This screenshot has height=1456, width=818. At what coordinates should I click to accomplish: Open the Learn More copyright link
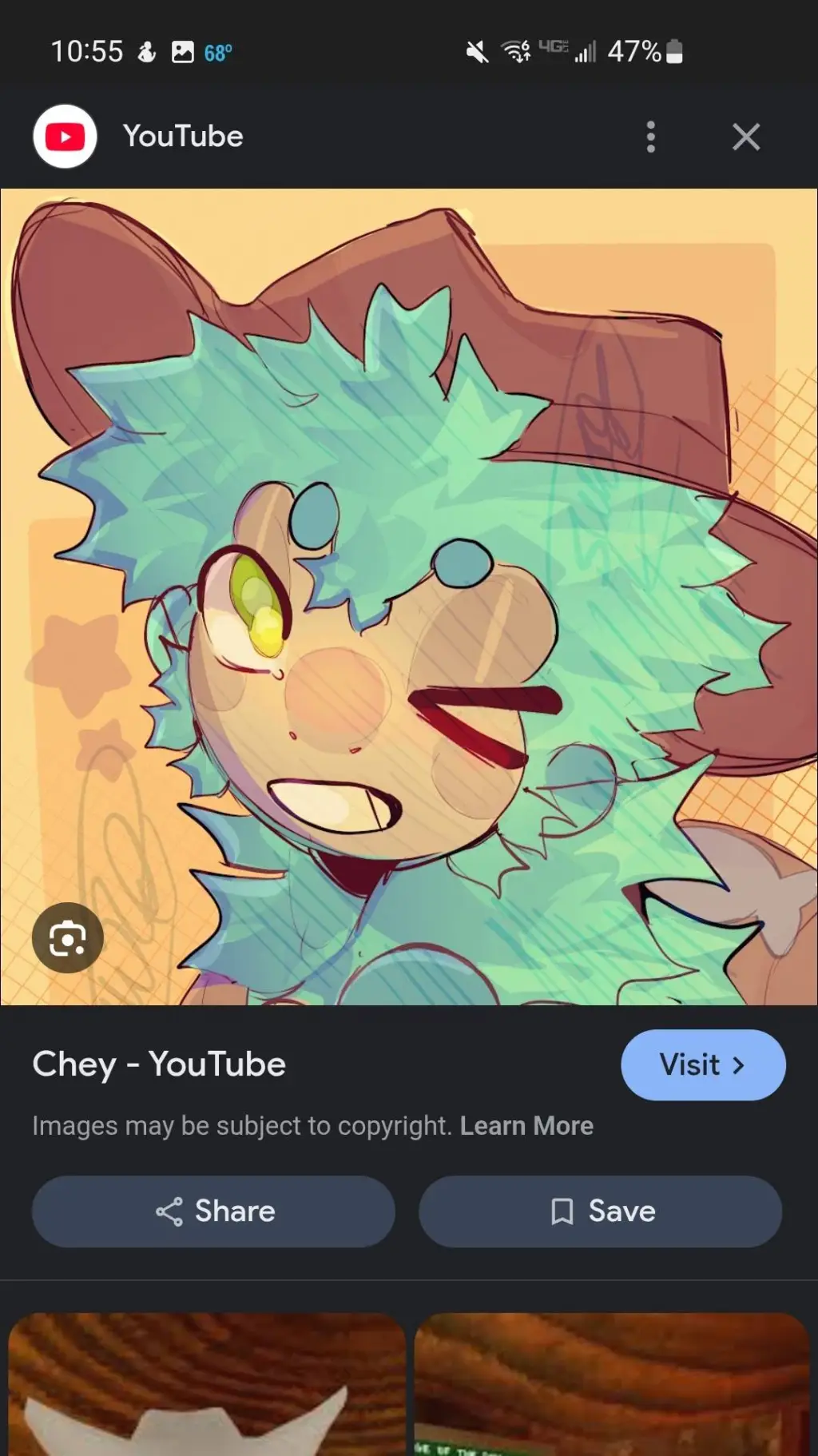526,1125
